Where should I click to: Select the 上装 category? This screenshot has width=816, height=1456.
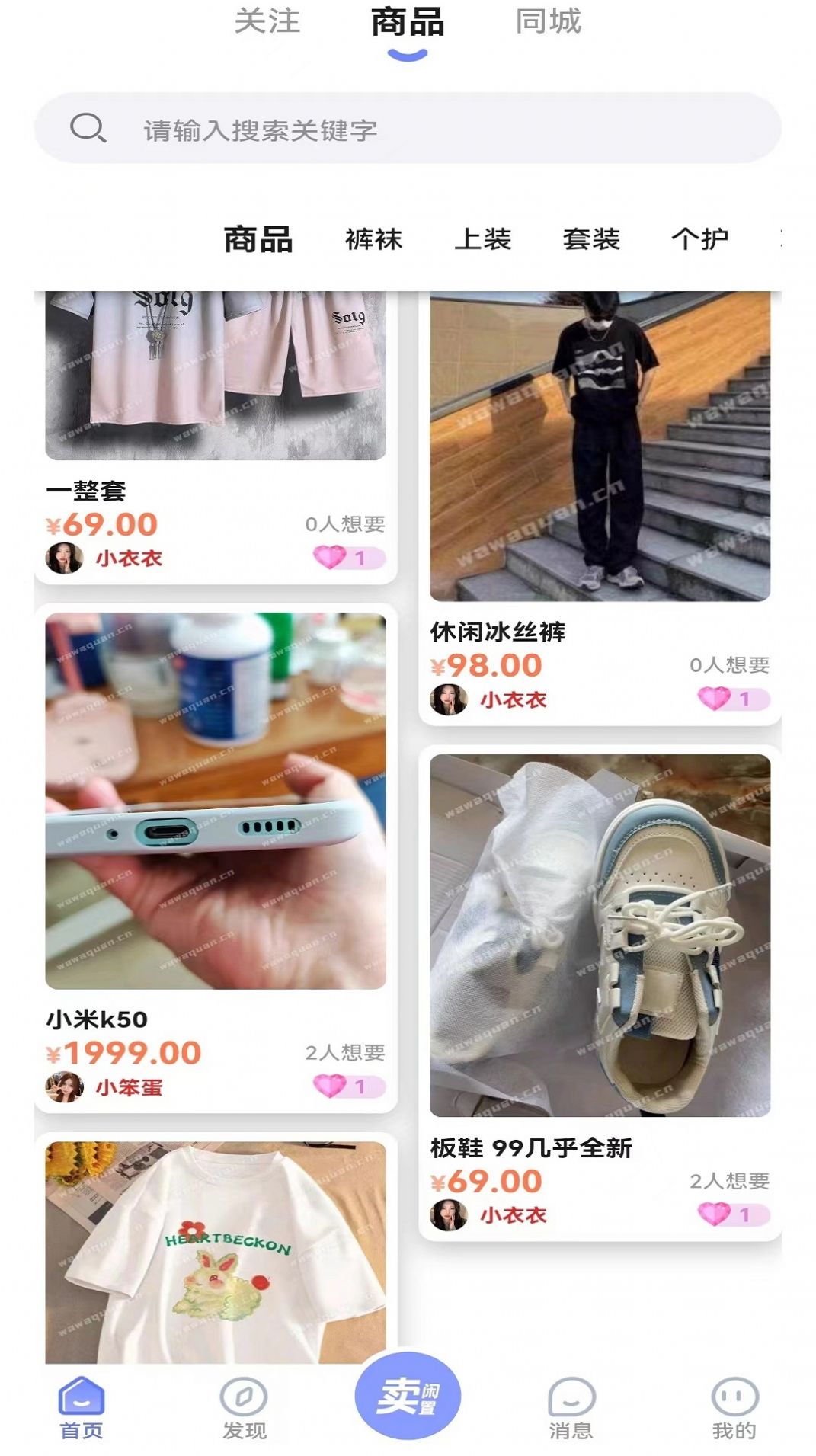482,239
